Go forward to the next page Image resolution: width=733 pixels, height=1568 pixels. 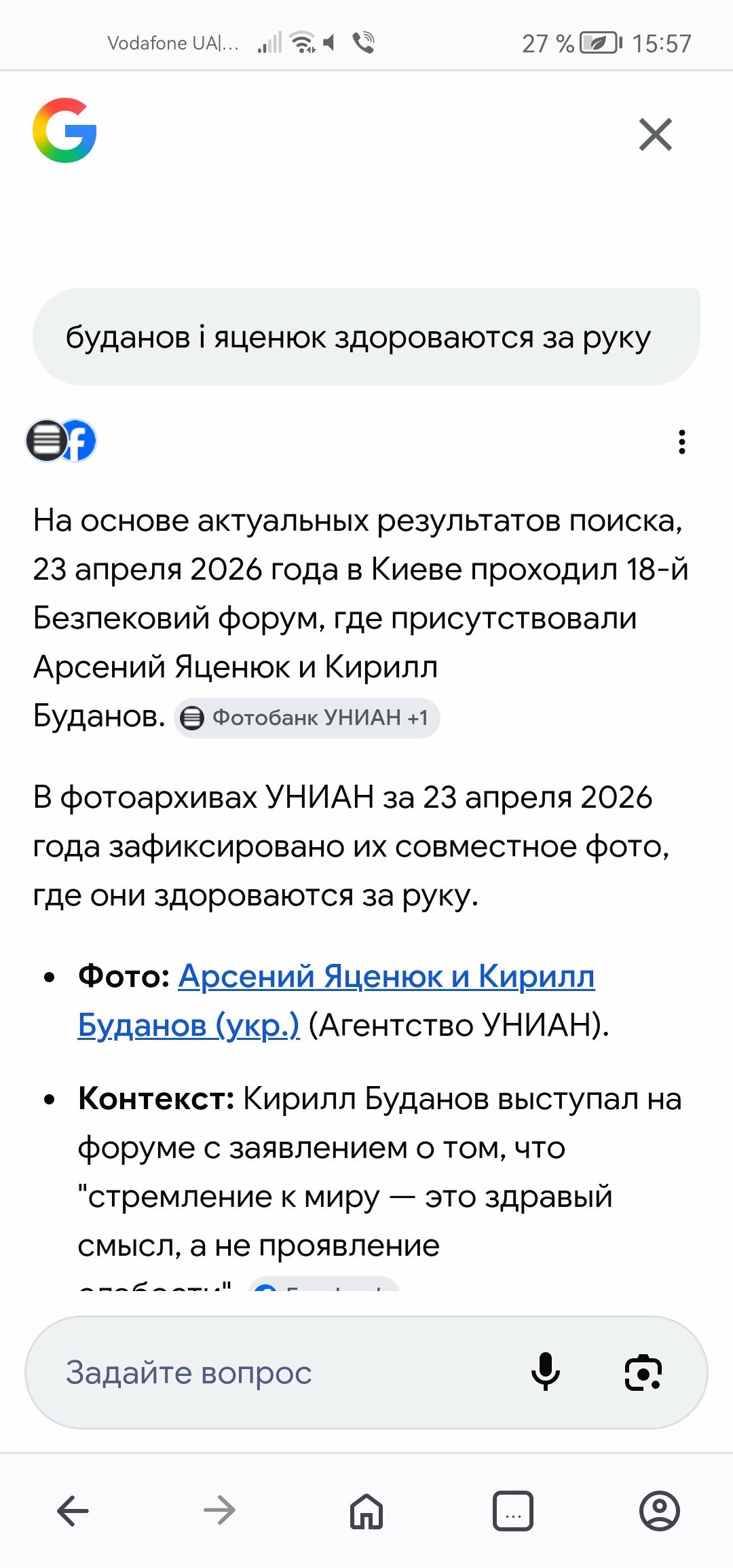(x=219, y=1511)
